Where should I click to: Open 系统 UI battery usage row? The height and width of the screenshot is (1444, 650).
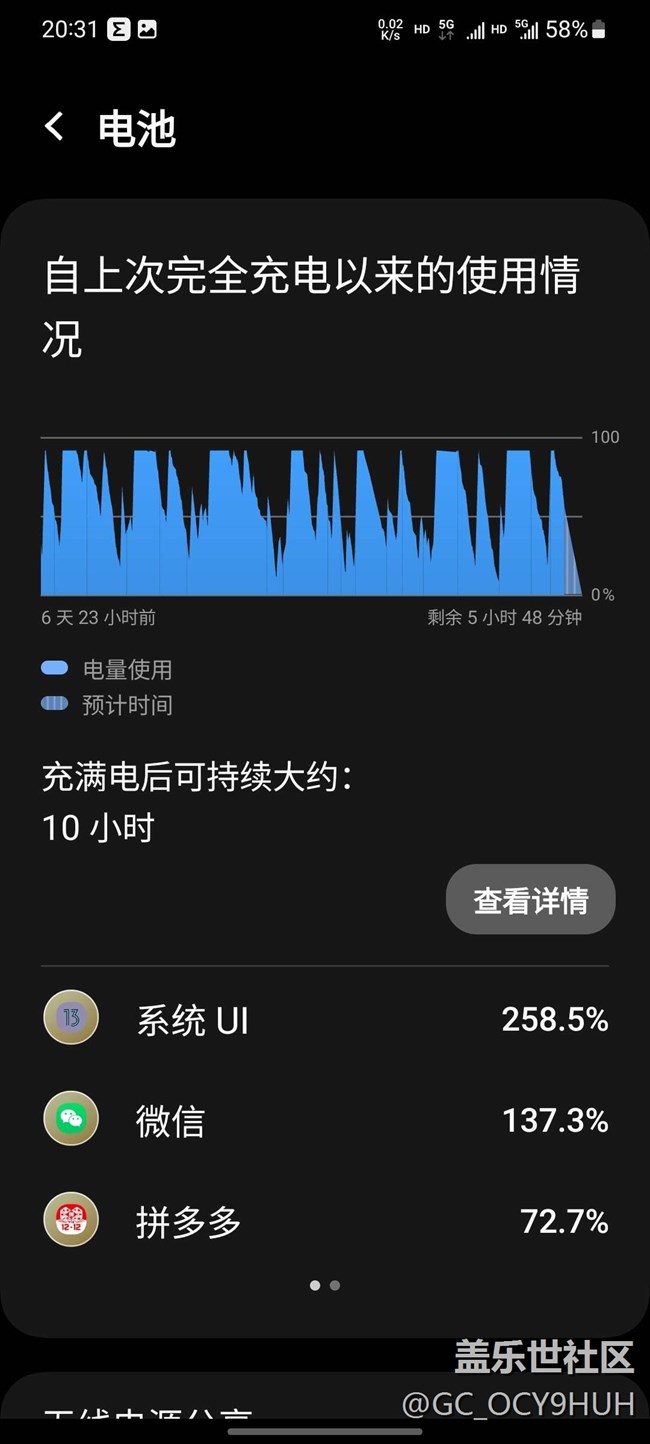click(x=325, y=1020)
